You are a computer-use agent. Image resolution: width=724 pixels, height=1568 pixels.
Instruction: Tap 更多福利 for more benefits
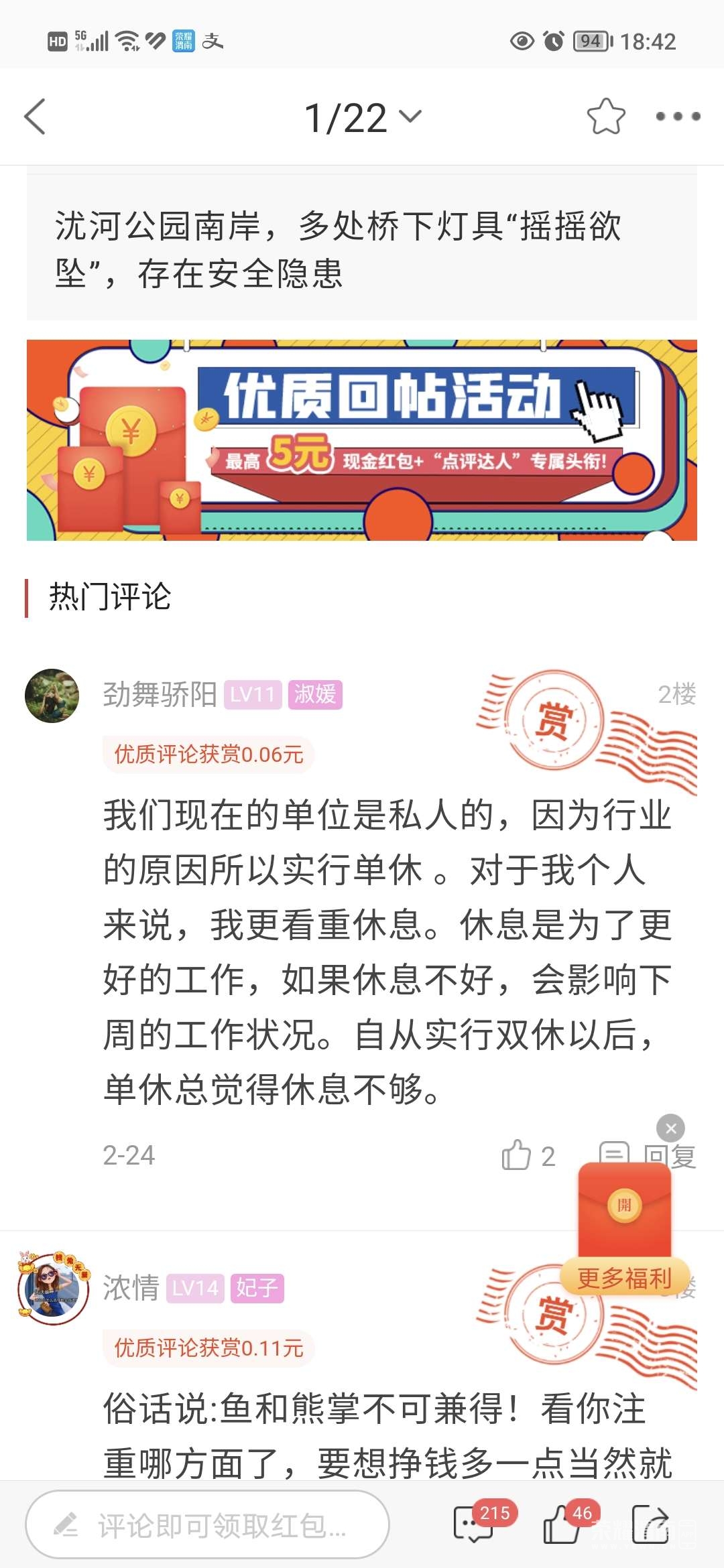pos(624,1279)
